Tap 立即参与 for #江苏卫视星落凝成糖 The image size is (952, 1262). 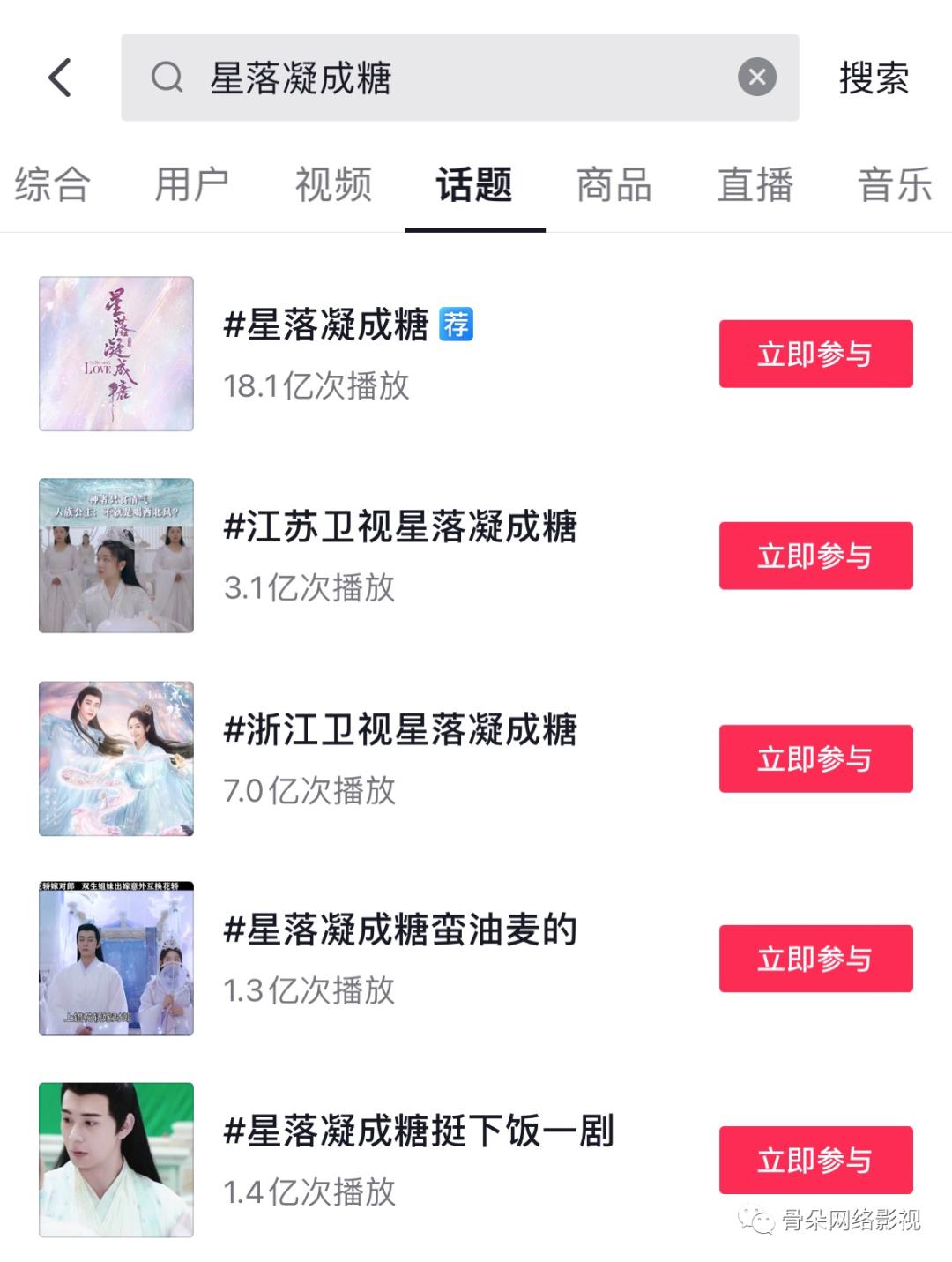[x=815, y=556]
